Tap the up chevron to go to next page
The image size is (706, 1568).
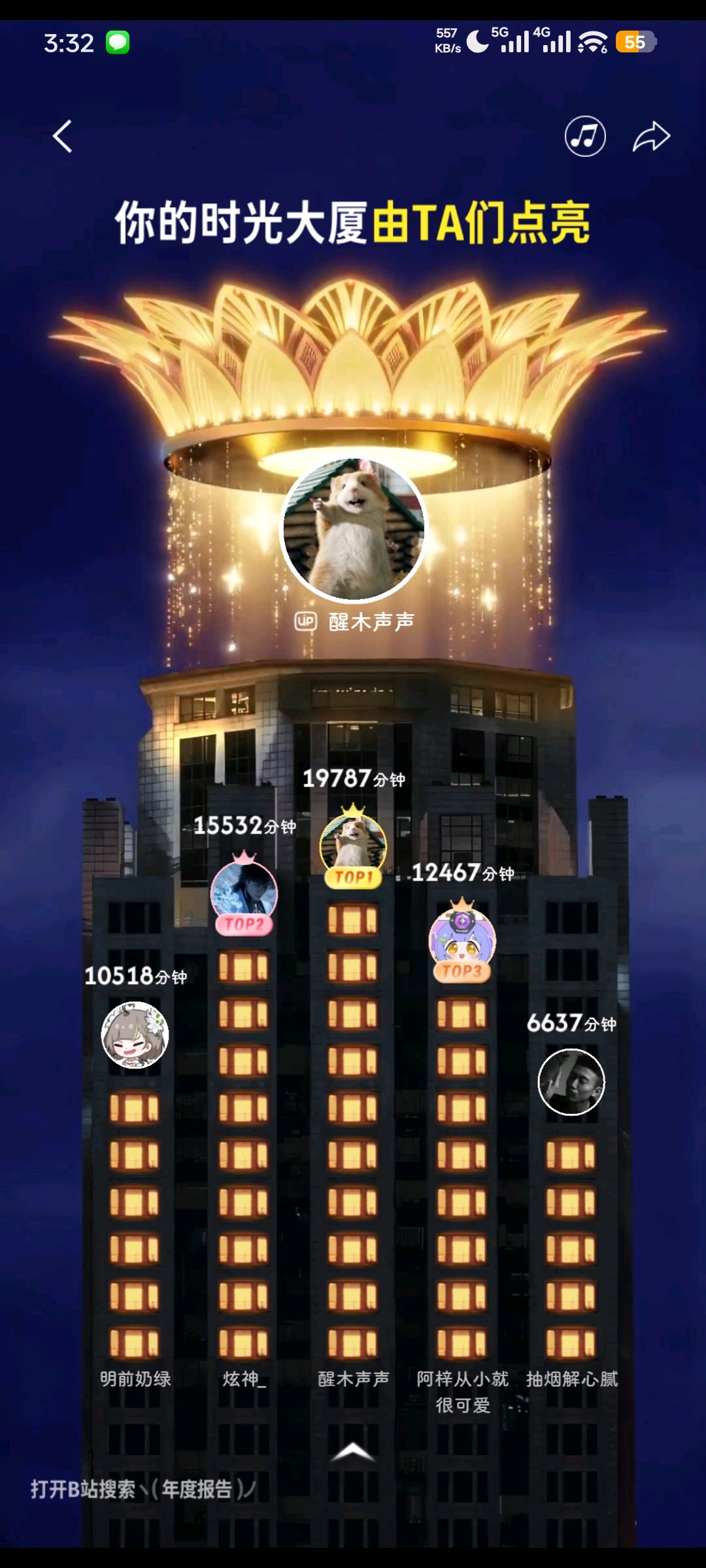(x=353, y=1451)
